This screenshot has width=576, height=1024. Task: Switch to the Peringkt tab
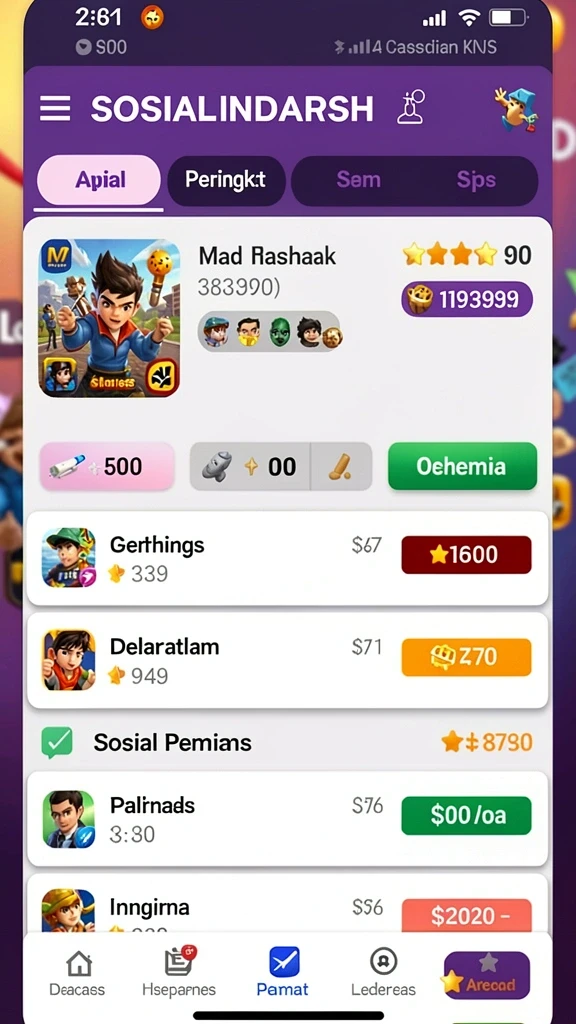click(x=226, y=180)
